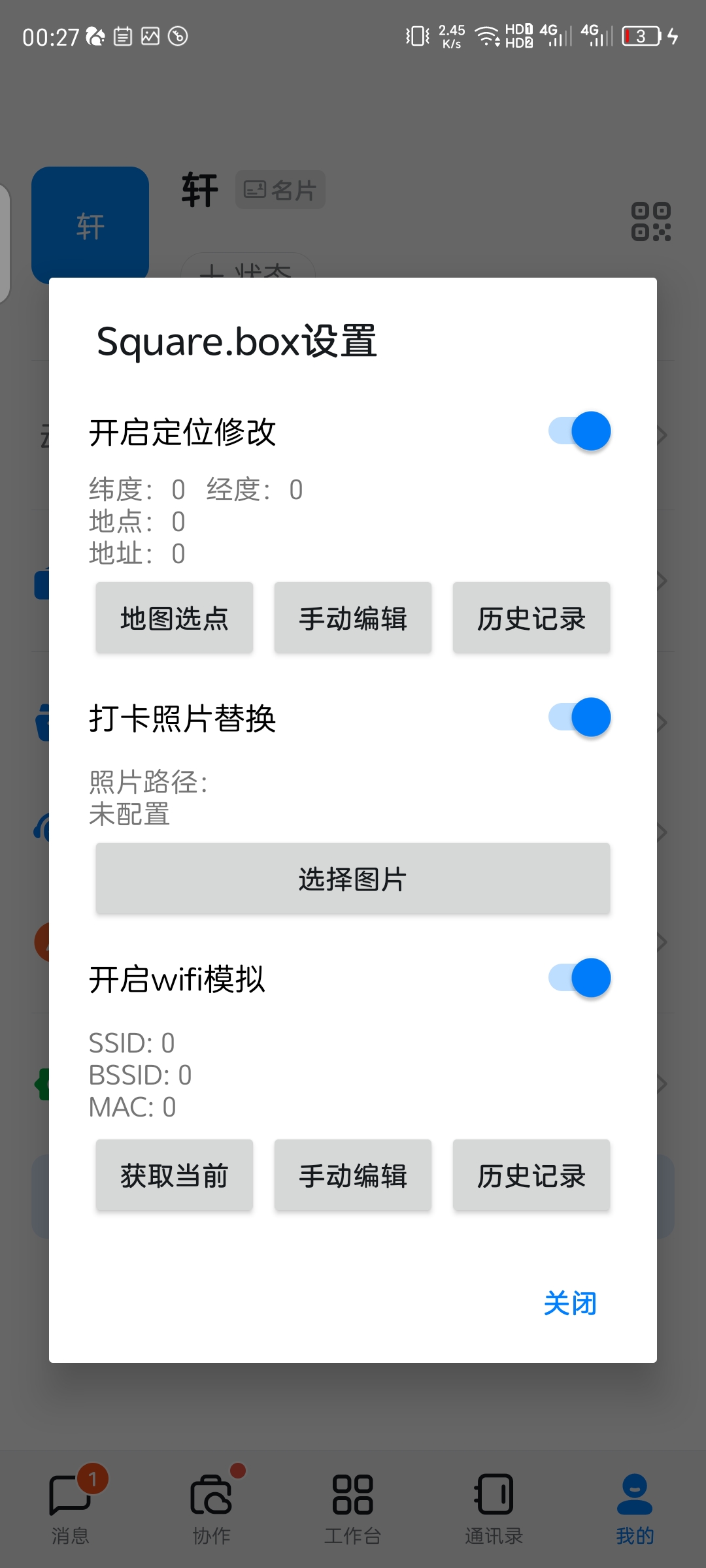The height and width of the screenshot is (1568, 706).
Task: Disable the 打卡照片替换 switch
Action: coord(580,717)
